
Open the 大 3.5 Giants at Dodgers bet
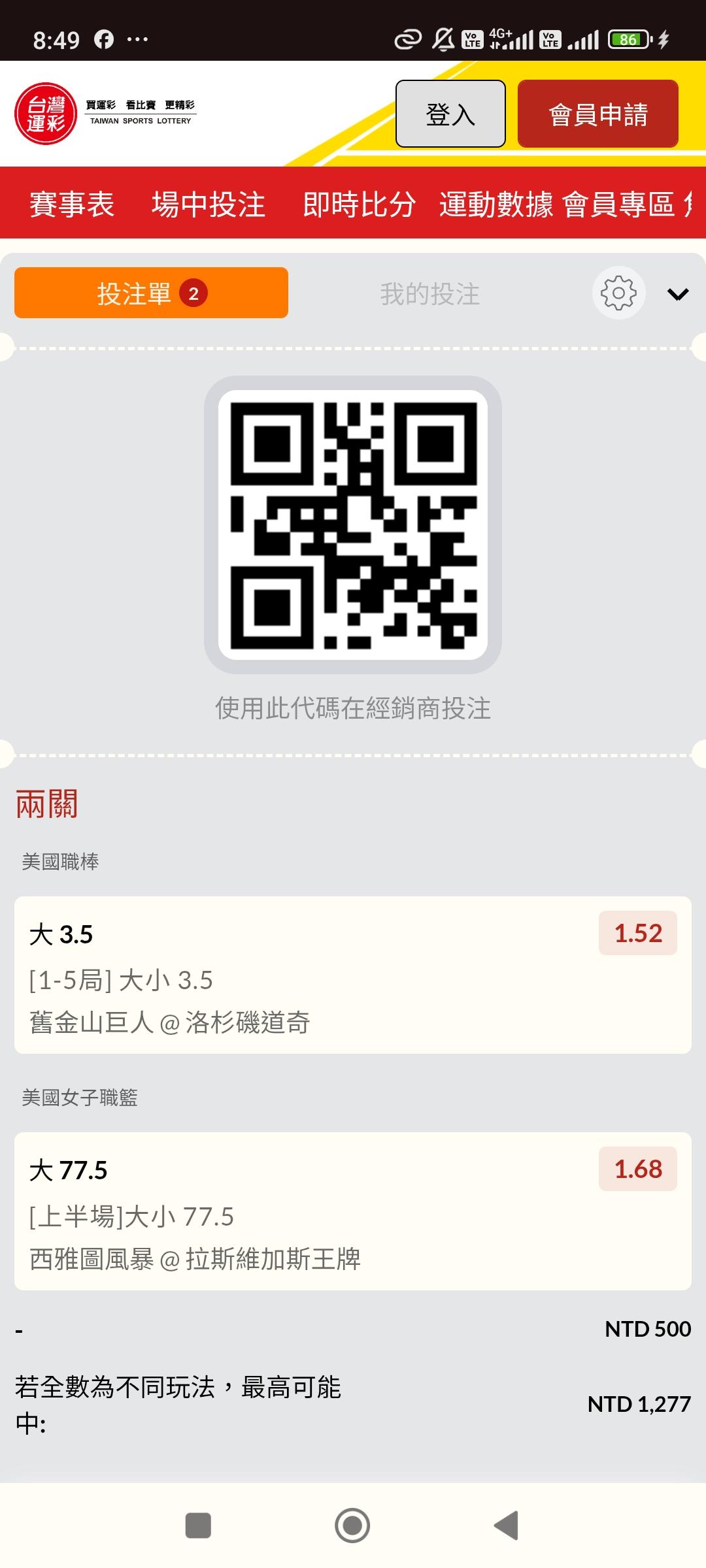[353, 975]
